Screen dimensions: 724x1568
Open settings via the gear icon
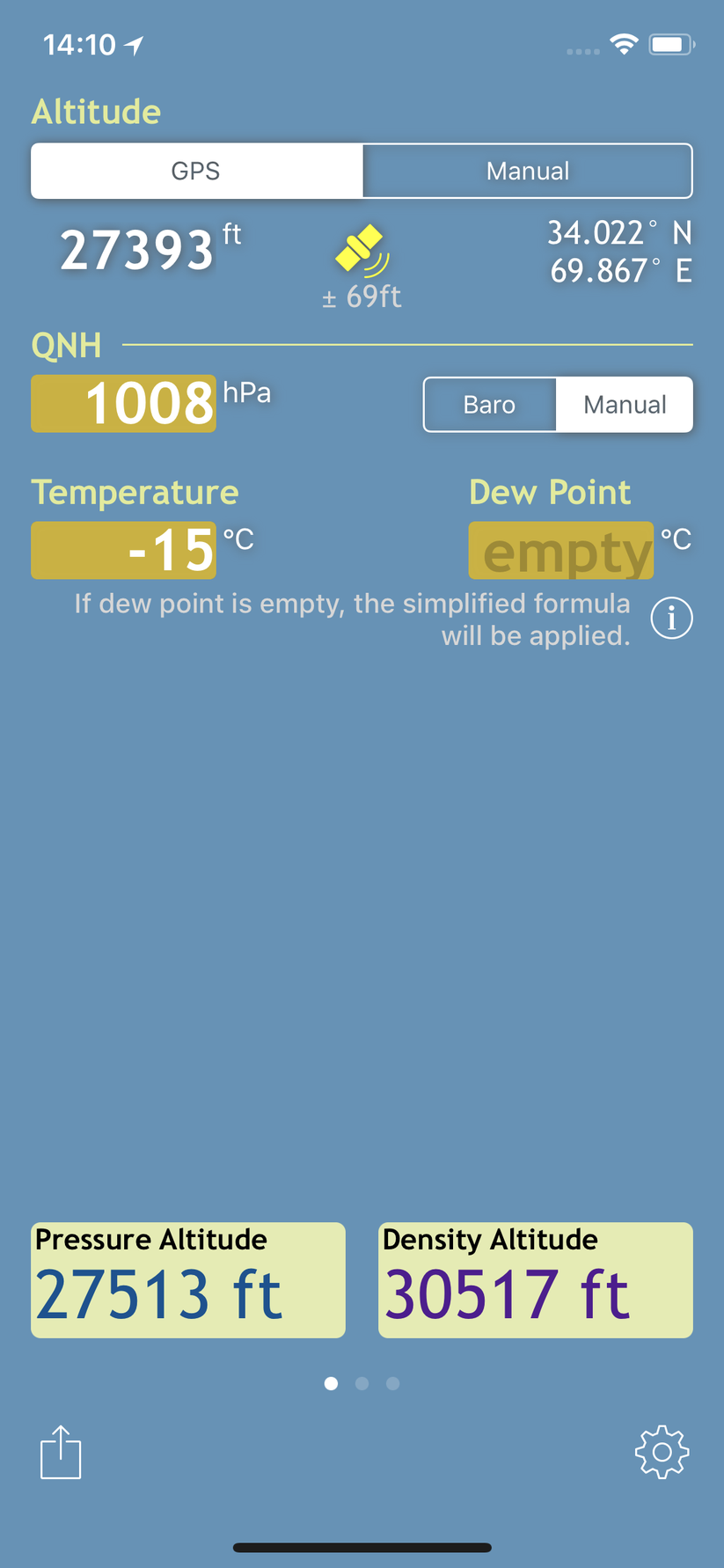click(x=662, y=1452)
